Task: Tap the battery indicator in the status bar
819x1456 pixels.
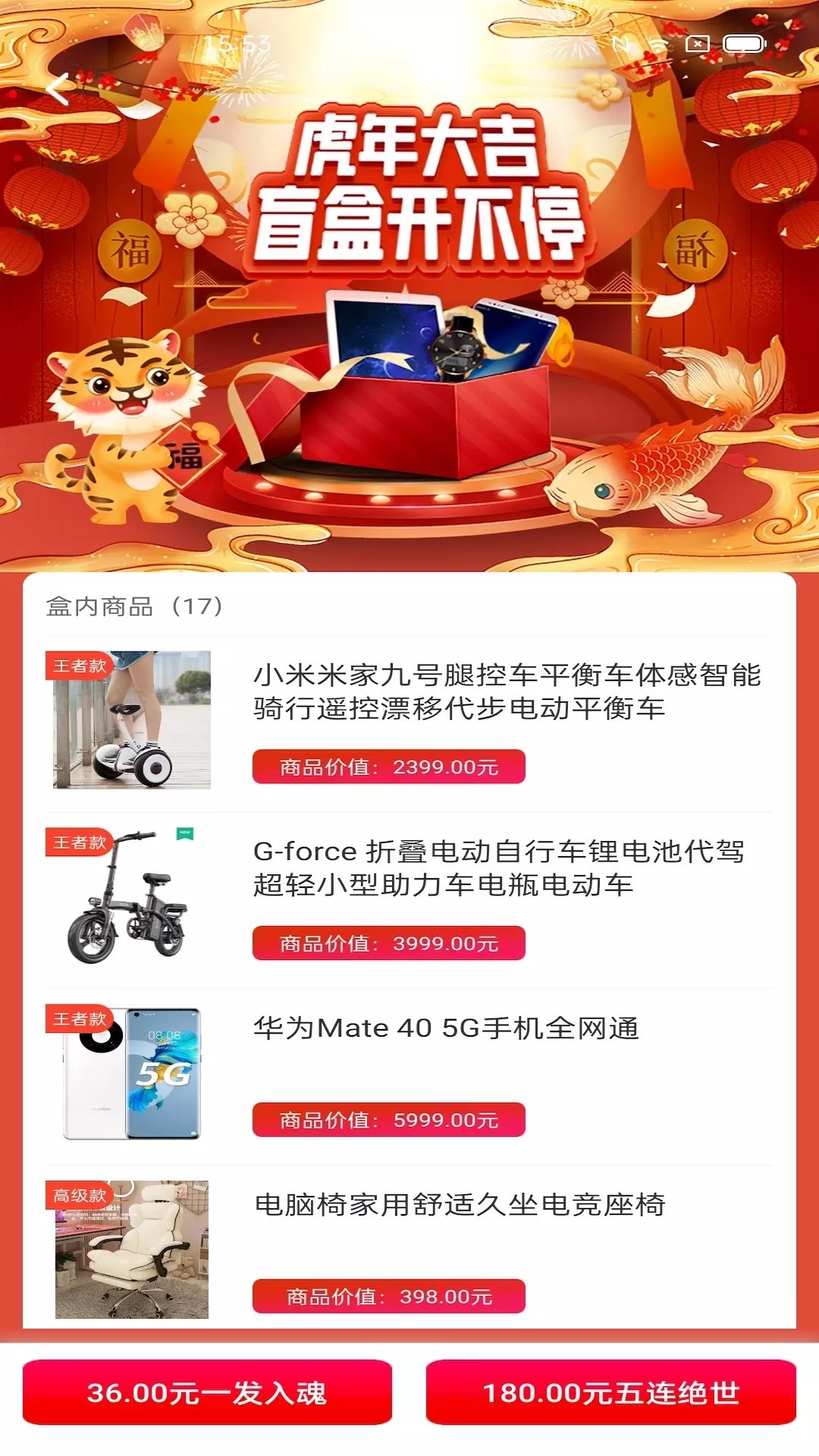Action: pyautogui.click(x=743, y=44)
